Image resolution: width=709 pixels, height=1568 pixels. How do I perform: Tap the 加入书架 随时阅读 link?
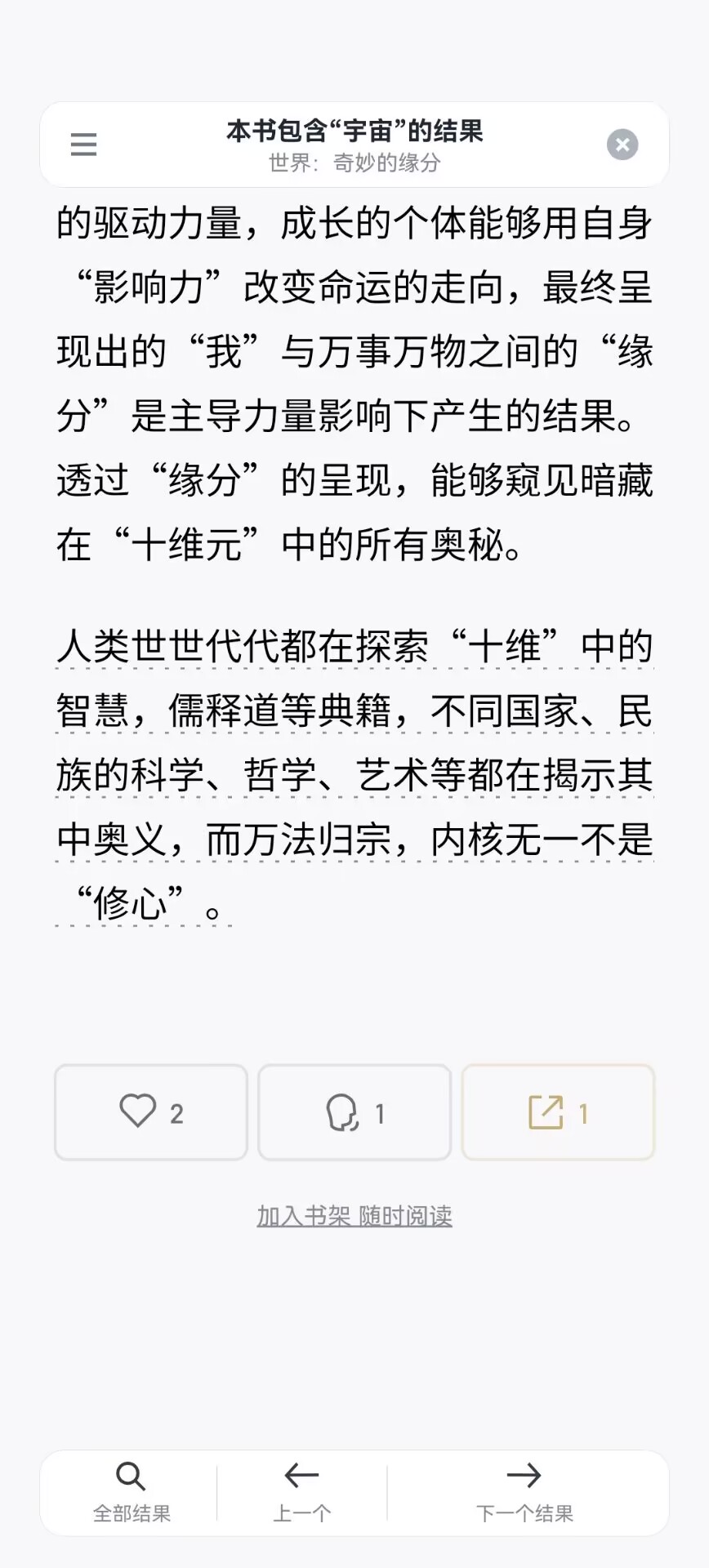354,1216
